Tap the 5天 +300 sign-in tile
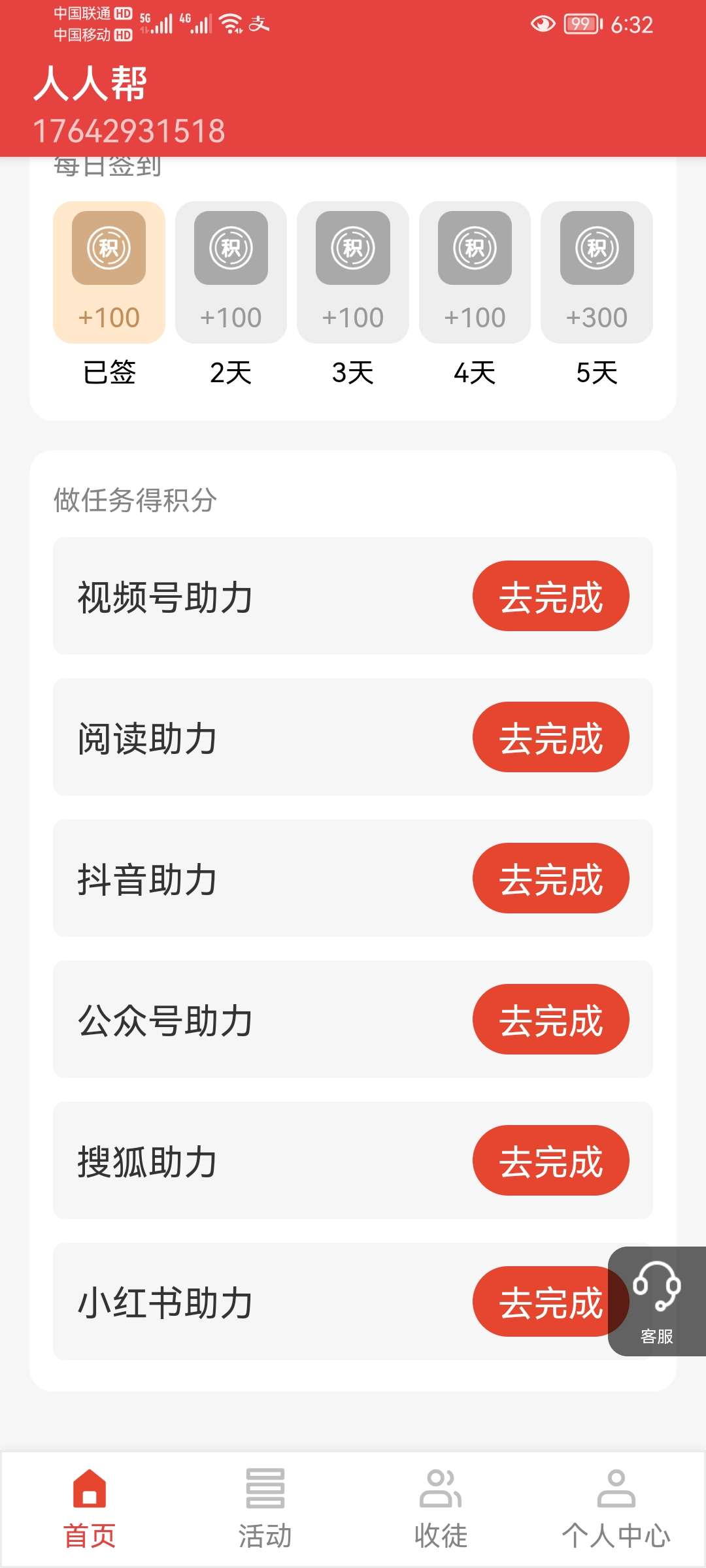Image resolution: width=706 pixels, height=1568 pixels. [597, 272]
